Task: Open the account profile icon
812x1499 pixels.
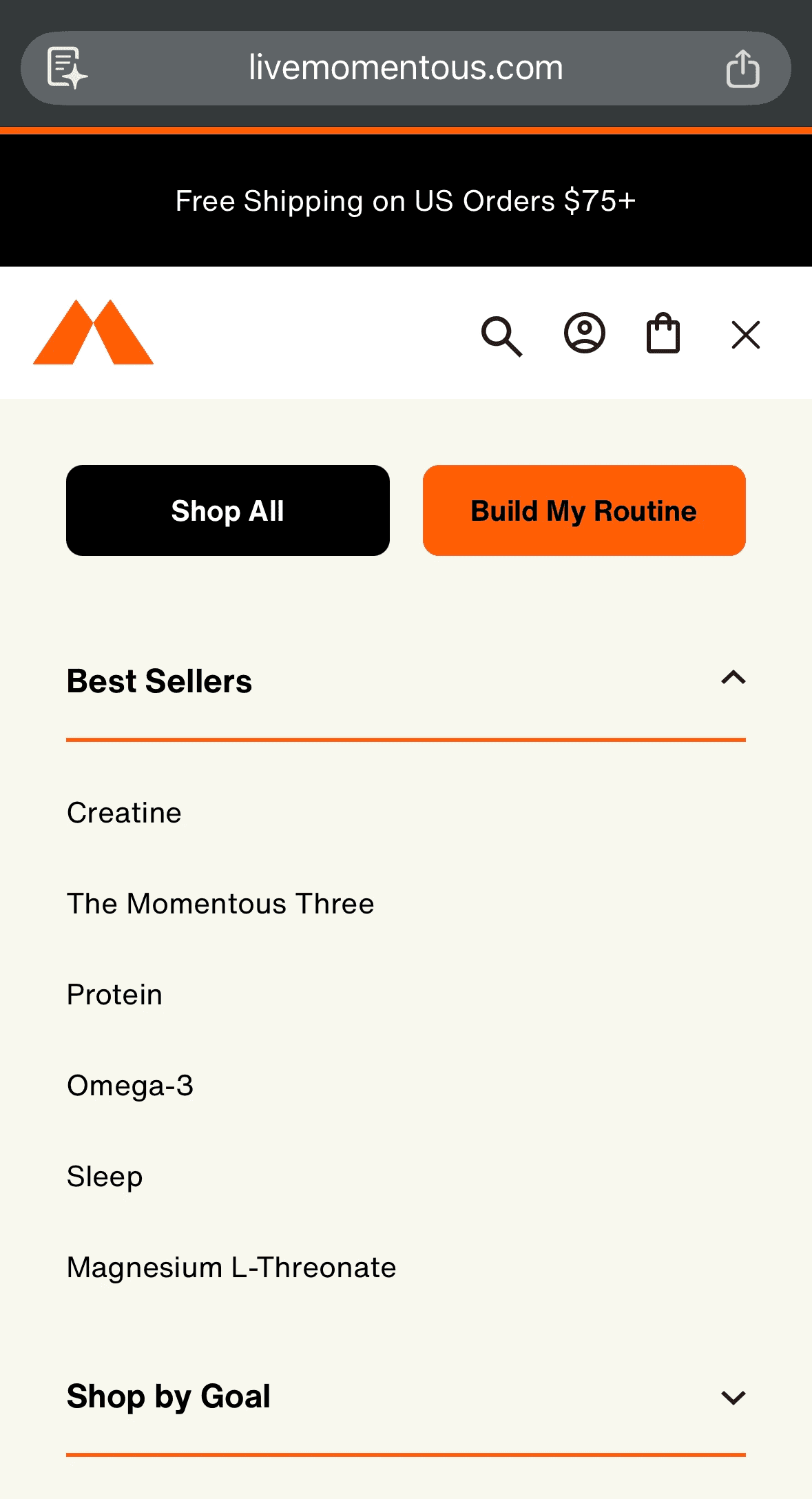Action: pos(585,334)
